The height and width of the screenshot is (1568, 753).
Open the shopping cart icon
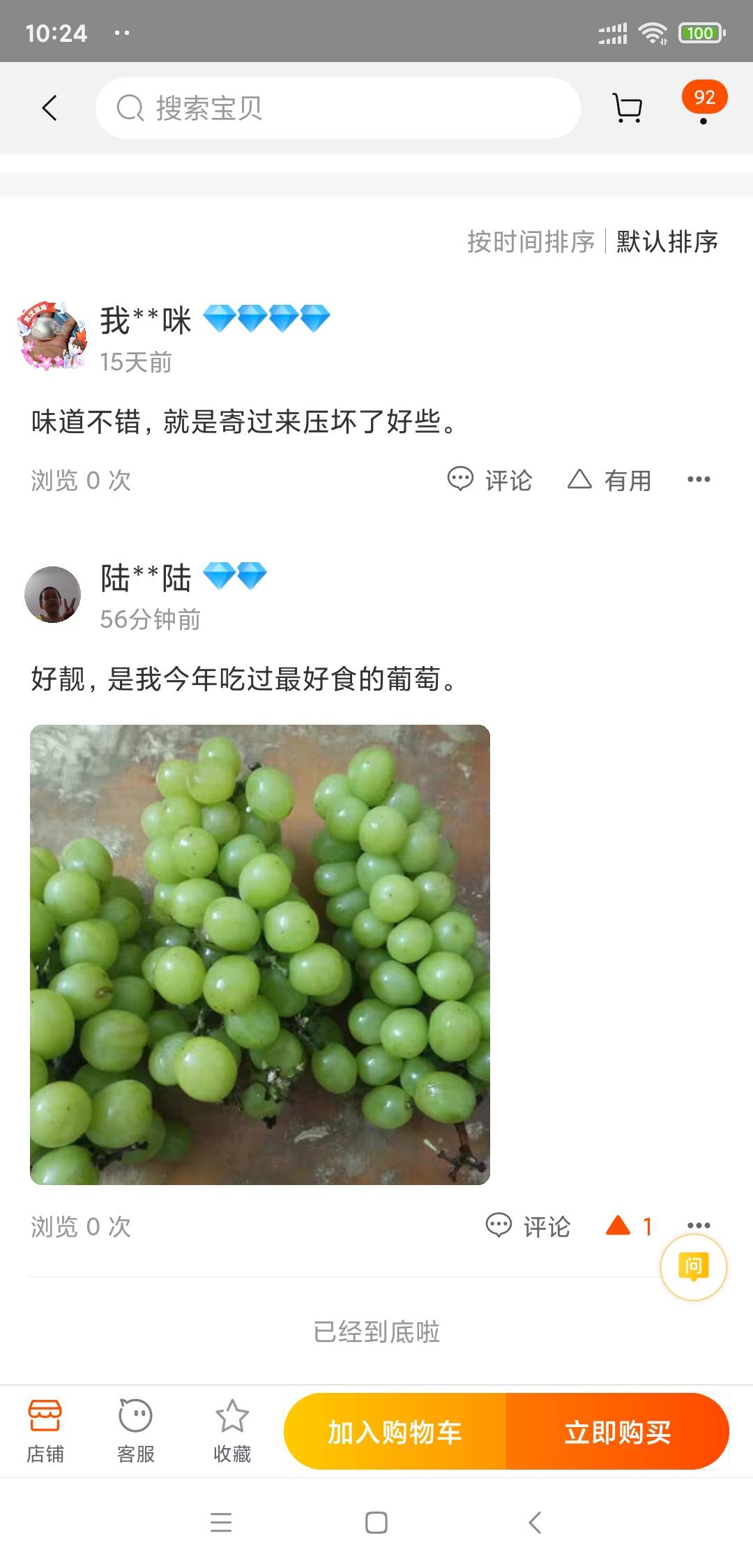point(627,108)
